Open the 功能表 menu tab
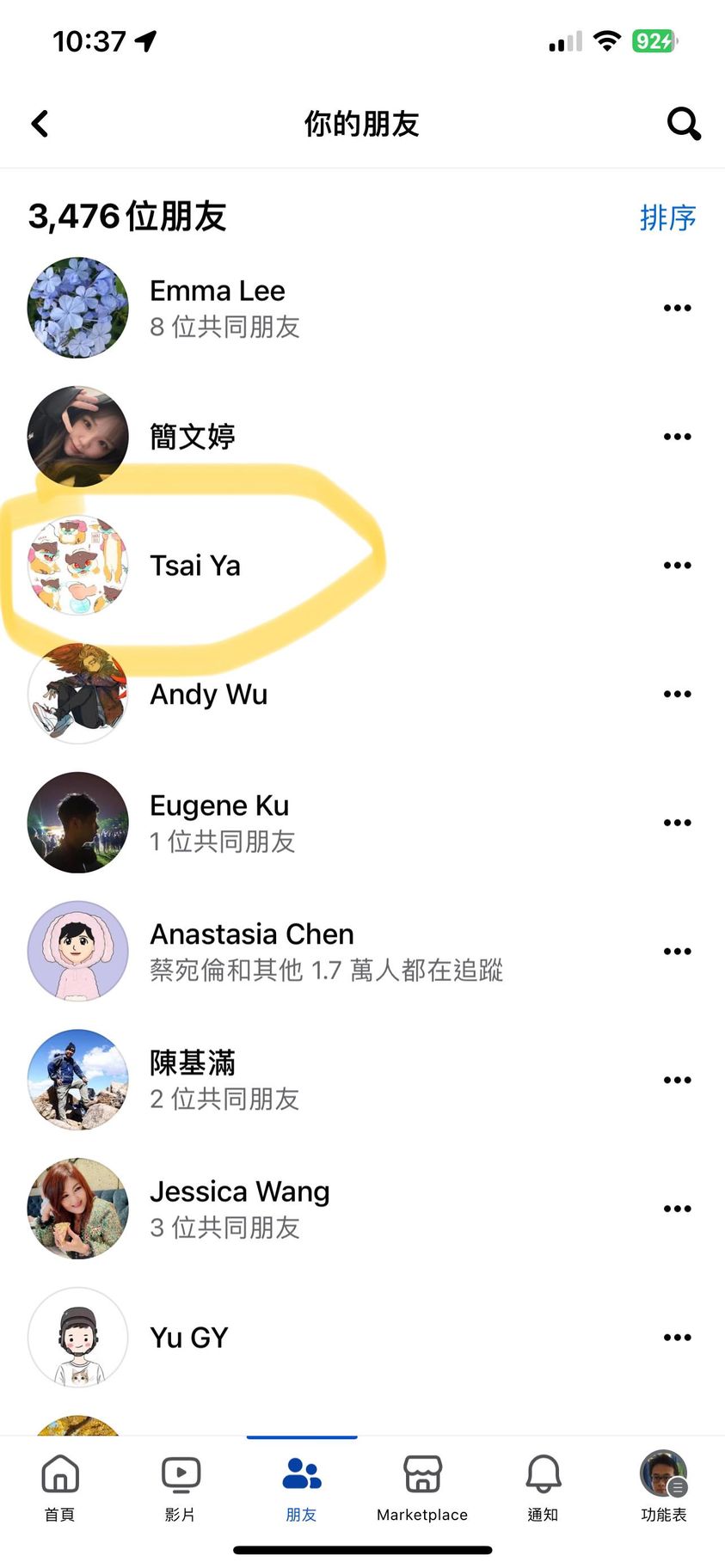The image size is (725, 1568). pos(663,1487)
